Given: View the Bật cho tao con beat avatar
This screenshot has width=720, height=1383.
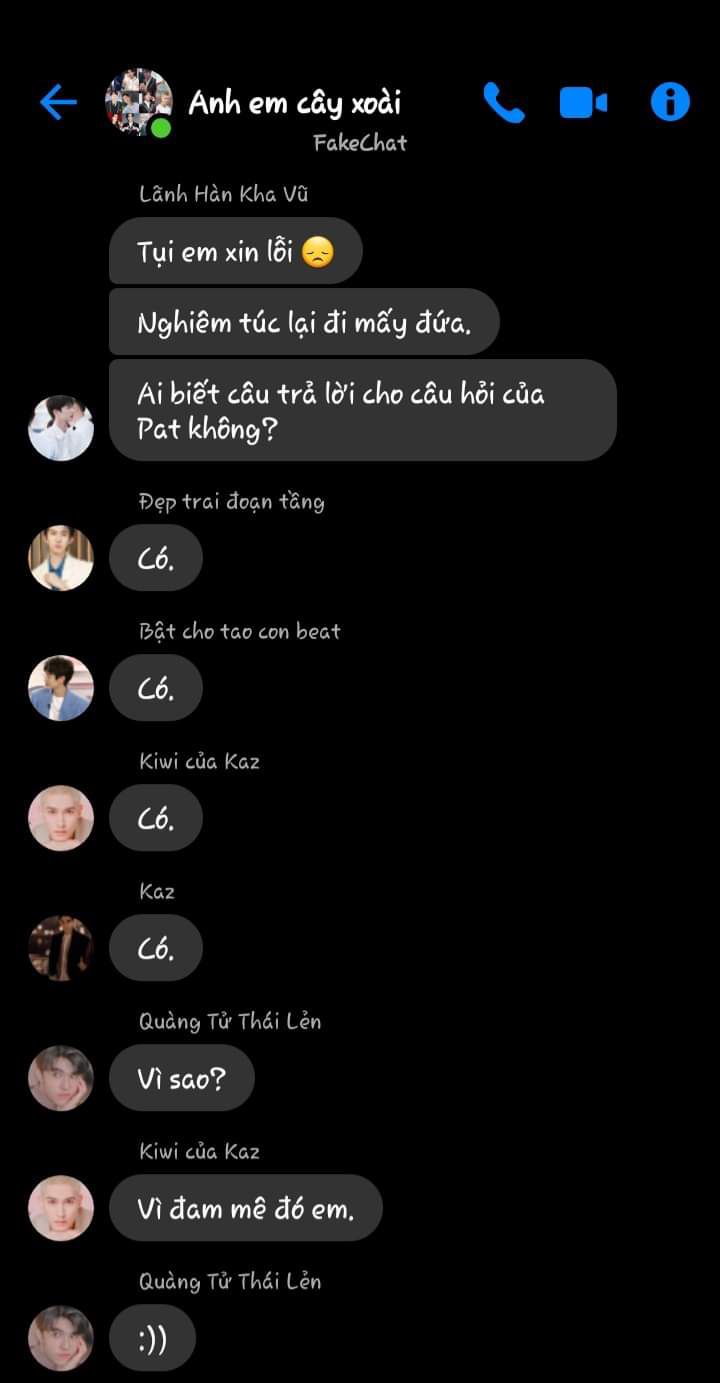Looking at the screenshot, I should click(x=61, y=688).
